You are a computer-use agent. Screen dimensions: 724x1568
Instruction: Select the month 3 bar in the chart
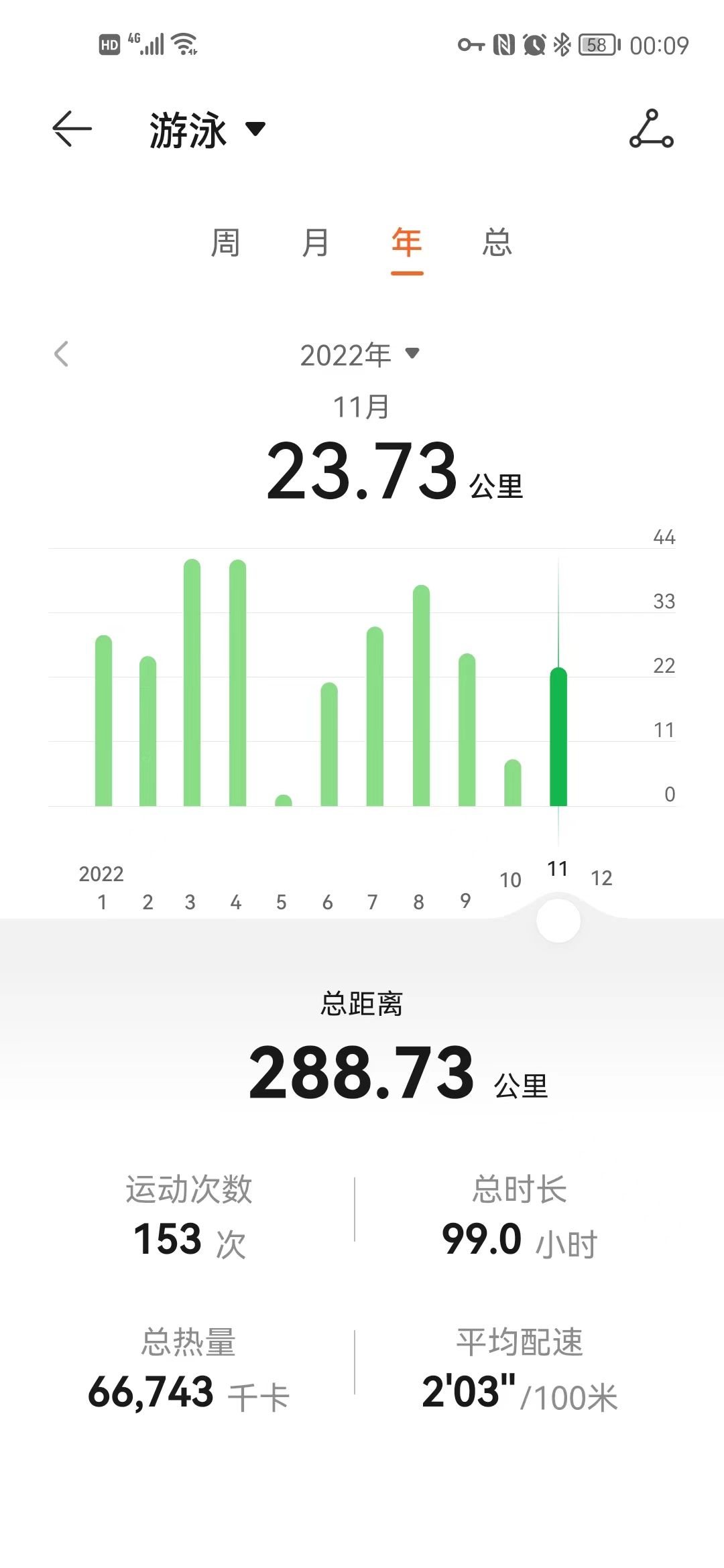(x=192, y=683)
